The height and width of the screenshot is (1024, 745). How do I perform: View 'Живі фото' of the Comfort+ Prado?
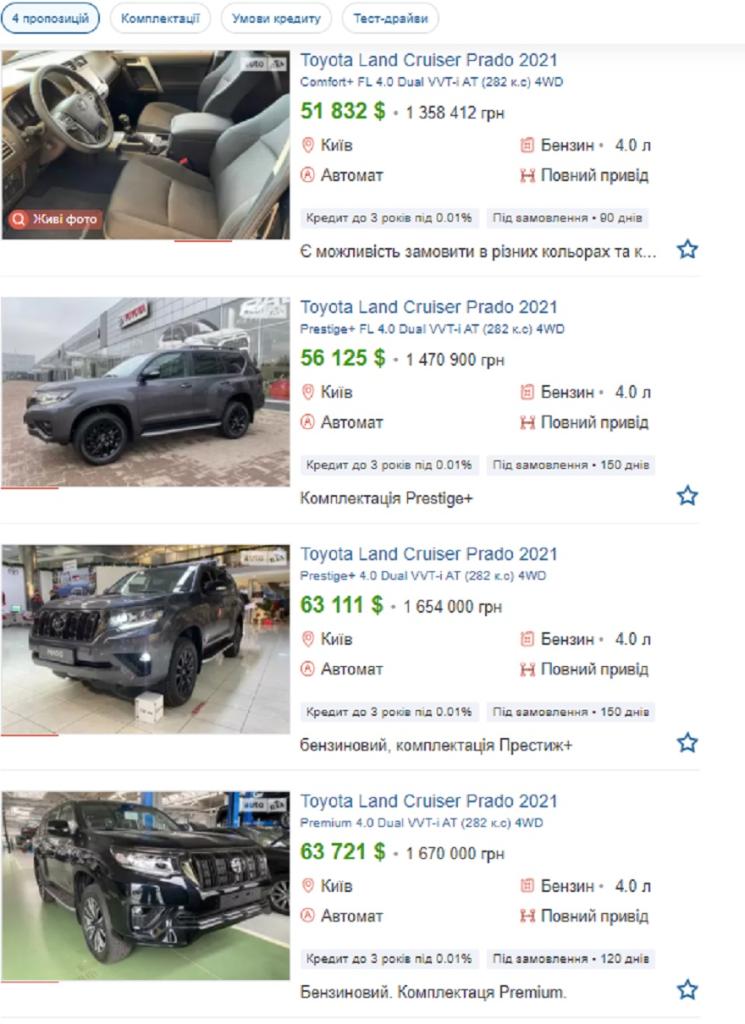(56, 219)
